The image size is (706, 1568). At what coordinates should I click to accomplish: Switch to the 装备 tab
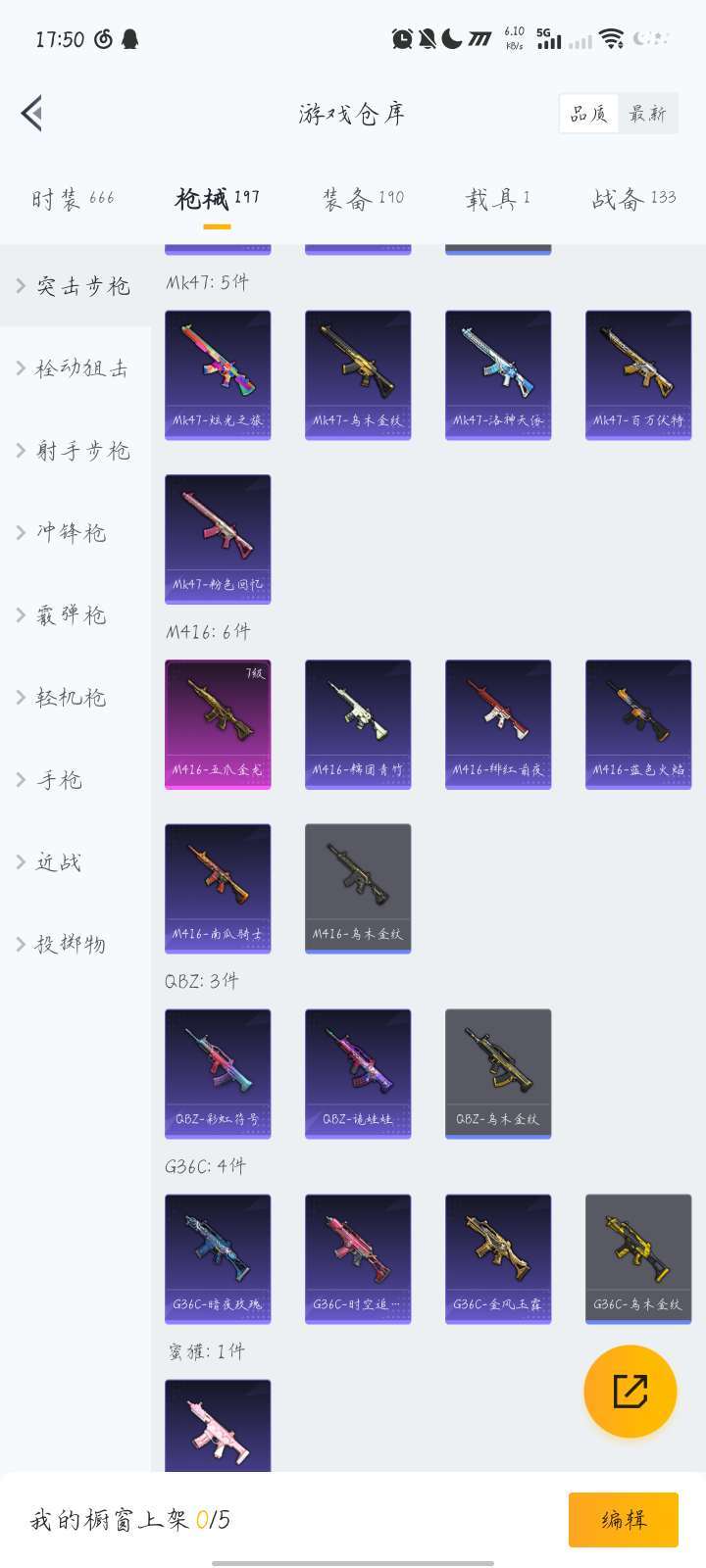pos(363,199)
